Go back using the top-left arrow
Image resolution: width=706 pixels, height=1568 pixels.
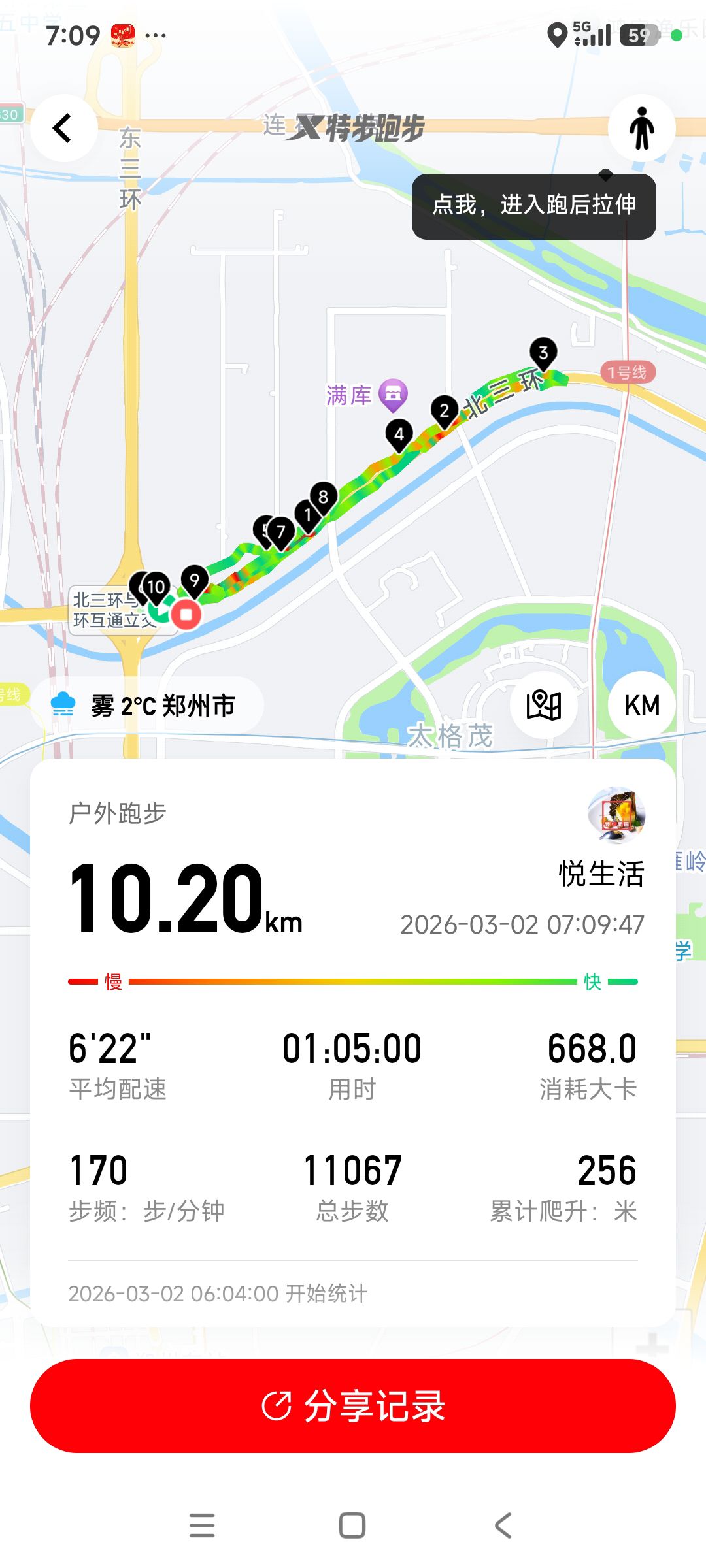(x=63, y=128)
